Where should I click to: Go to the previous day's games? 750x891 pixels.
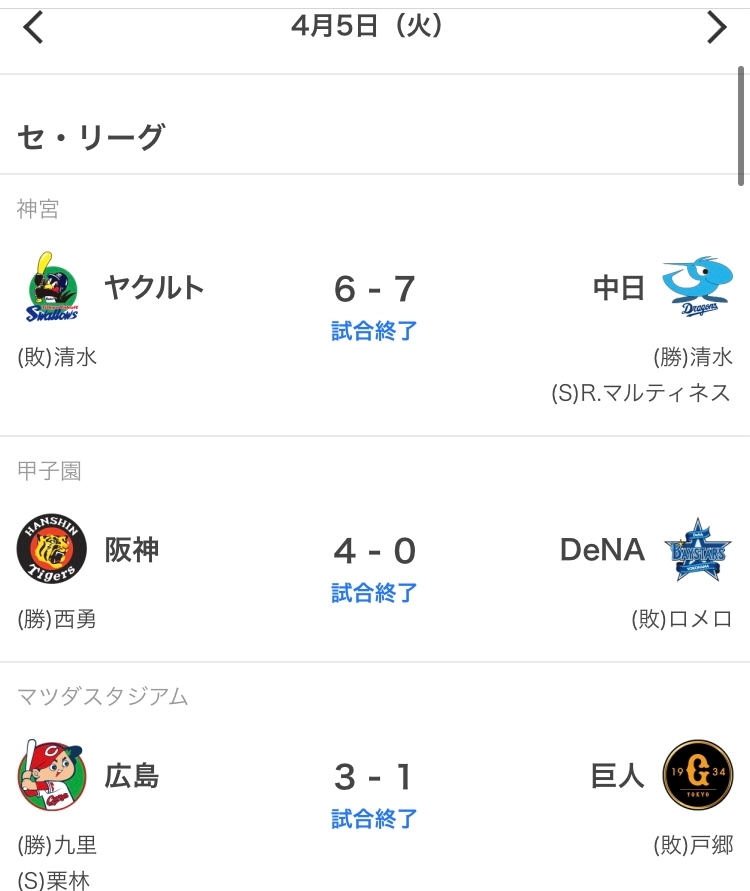point(33,28)
